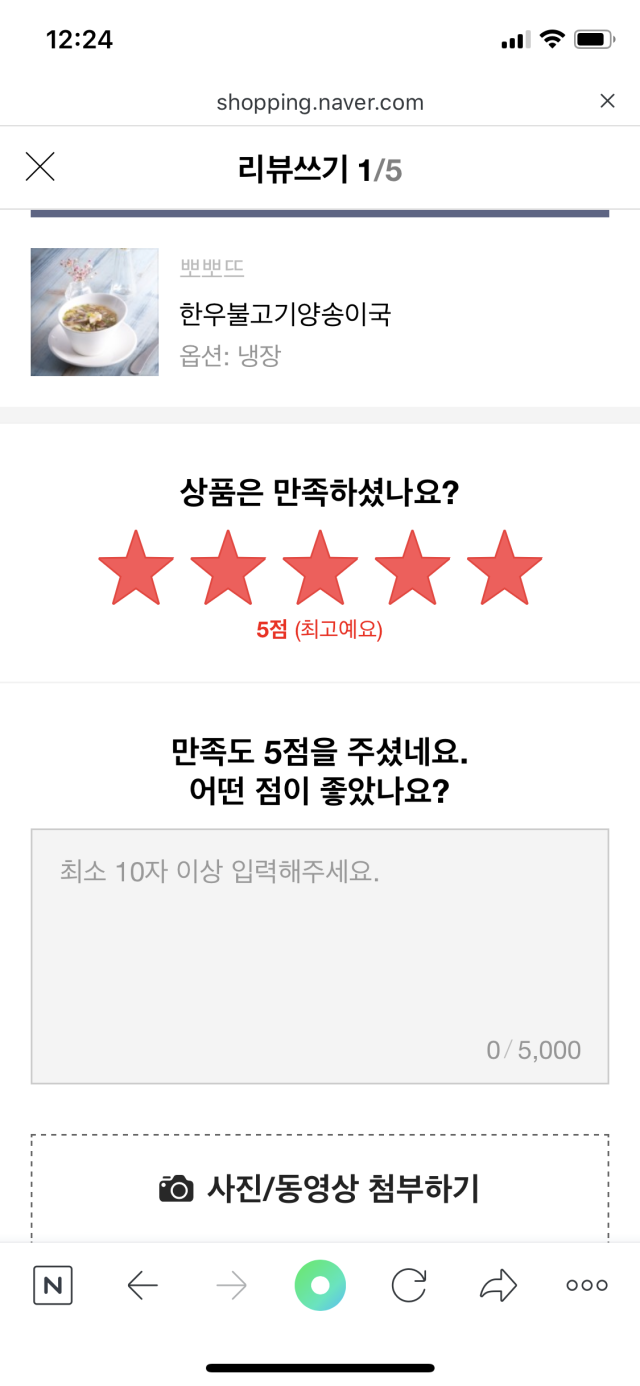Open Naver home via N icon
The image size is (640, 1386).
(x=53, y=1285)
